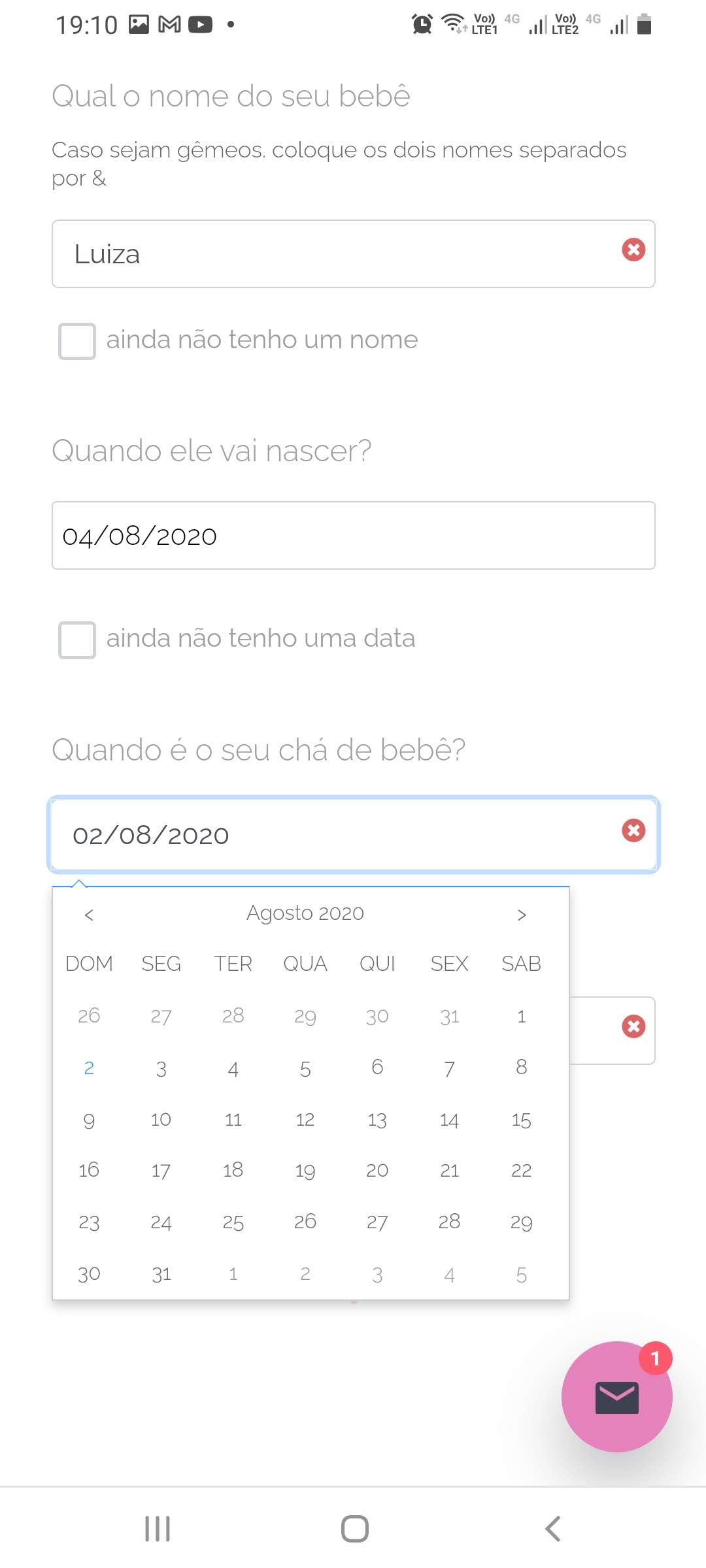The height and width of the screenshot is (1568, 706).
Task: Open the pink messages button
Action: coord(616,1397)
